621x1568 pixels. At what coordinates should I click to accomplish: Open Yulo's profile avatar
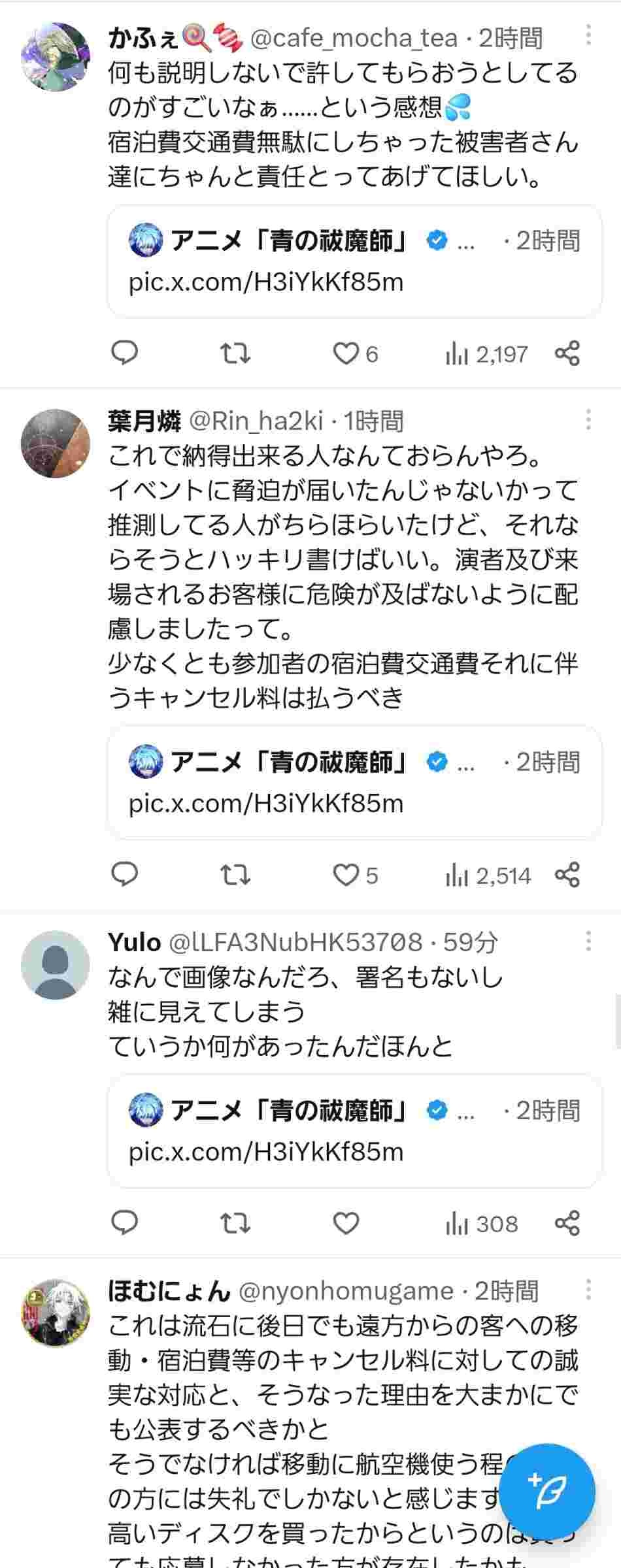click(56, 965)
